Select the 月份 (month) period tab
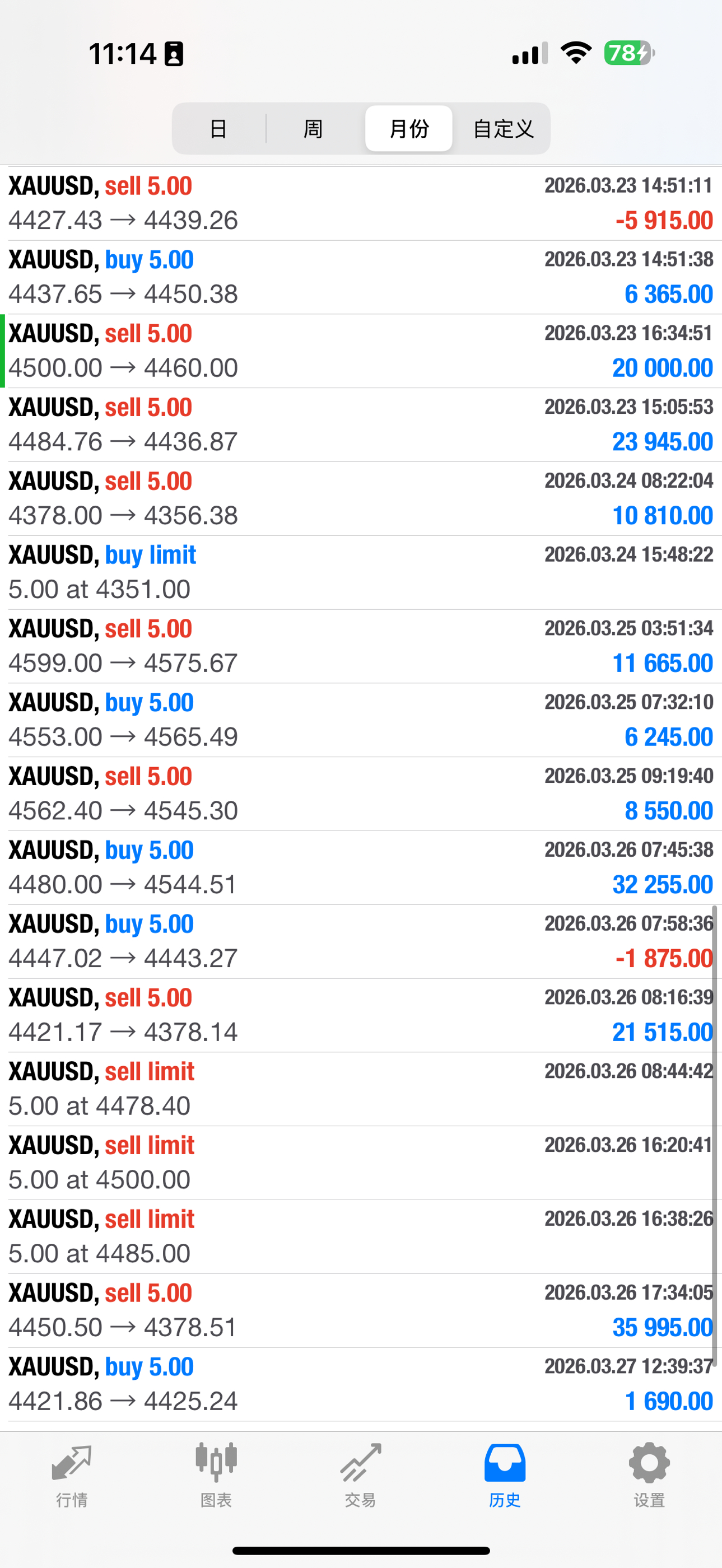The height and width of the screenshot is (1568, 722). (408, 128)
